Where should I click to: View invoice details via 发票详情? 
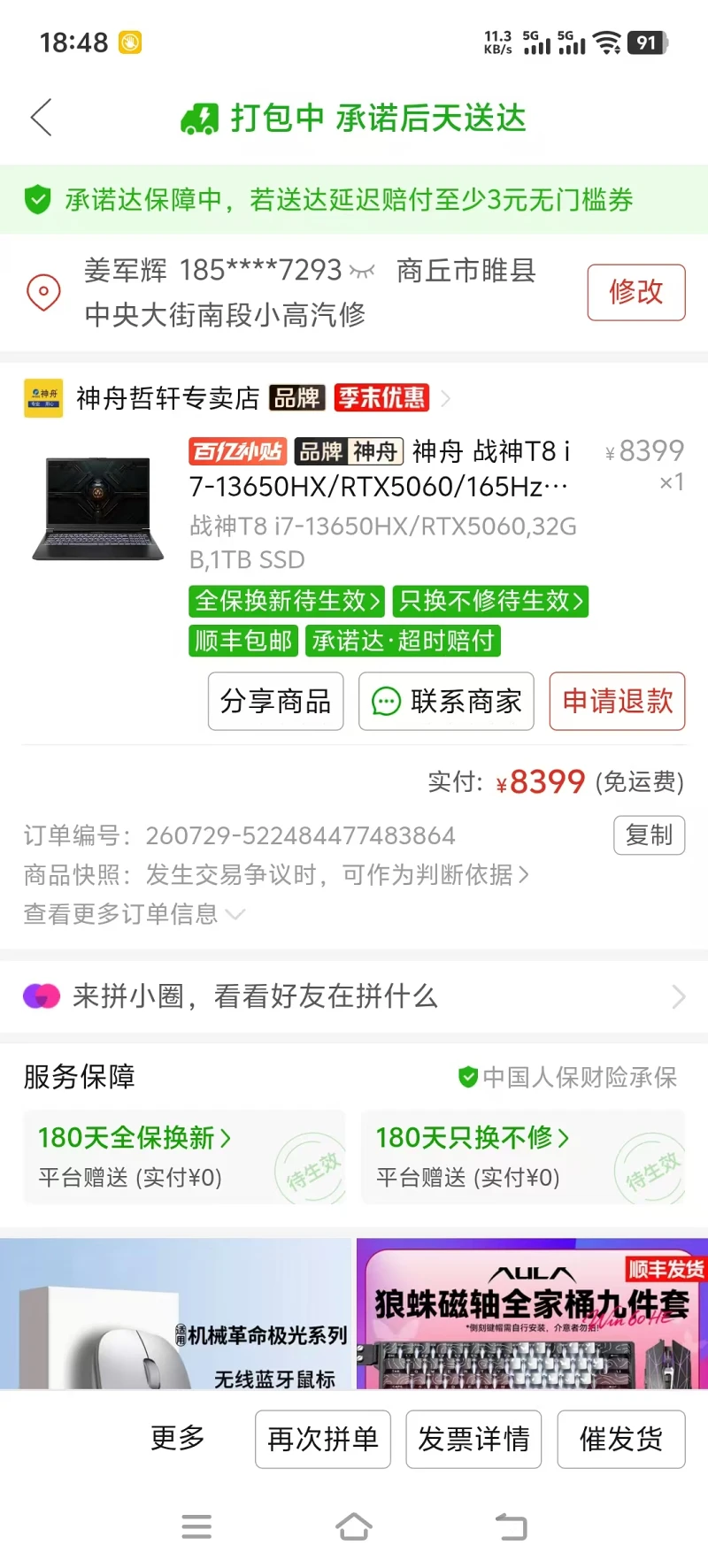(x=473, y=1440)
